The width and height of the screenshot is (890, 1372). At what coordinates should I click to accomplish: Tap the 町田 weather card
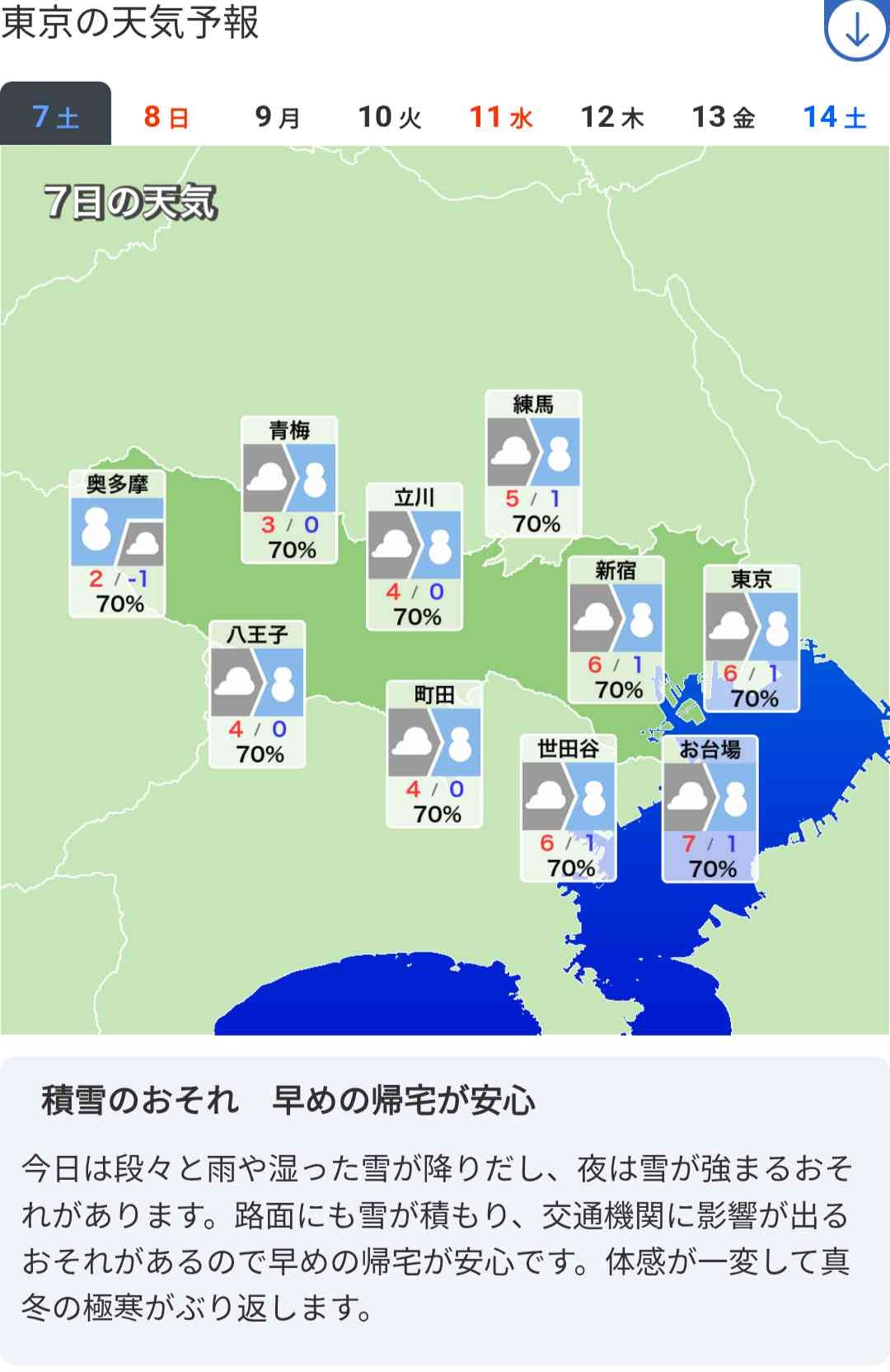tap(434, 754)
